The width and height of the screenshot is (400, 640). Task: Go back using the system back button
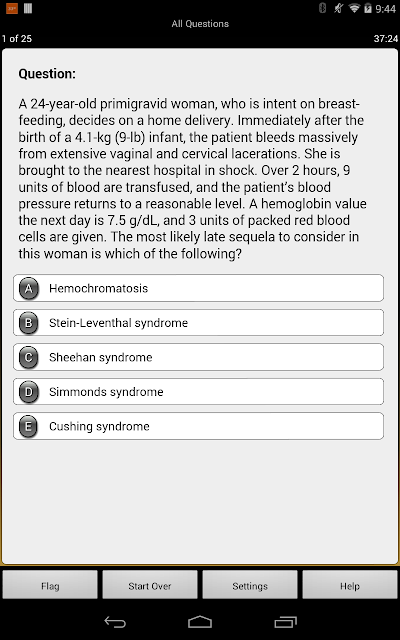[x=115, y=622]
